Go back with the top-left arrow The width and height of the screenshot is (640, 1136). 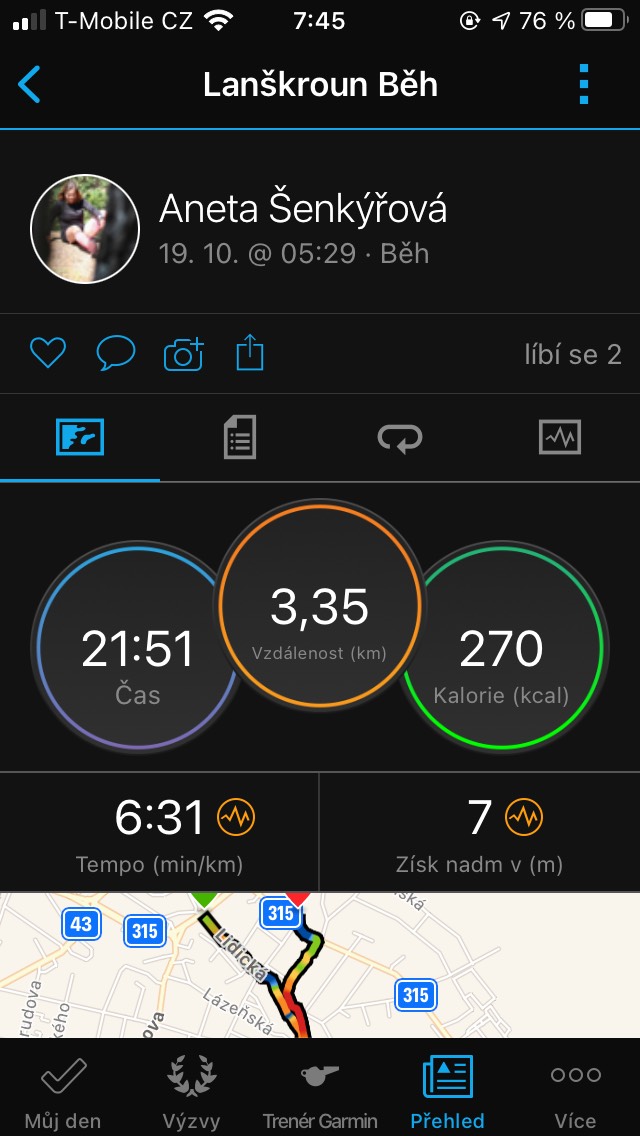coord(29,85)
